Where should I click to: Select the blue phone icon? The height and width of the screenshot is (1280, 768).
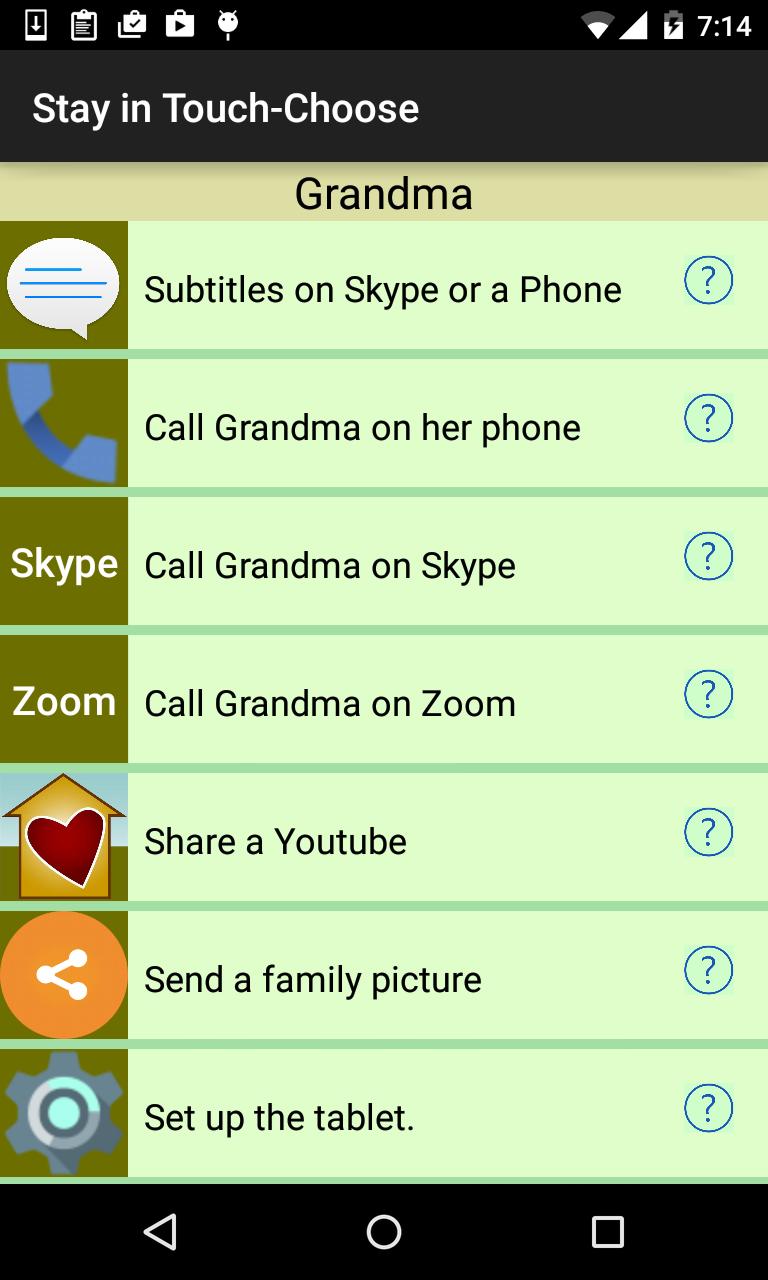pyautogui.click(x=63, y=423)
